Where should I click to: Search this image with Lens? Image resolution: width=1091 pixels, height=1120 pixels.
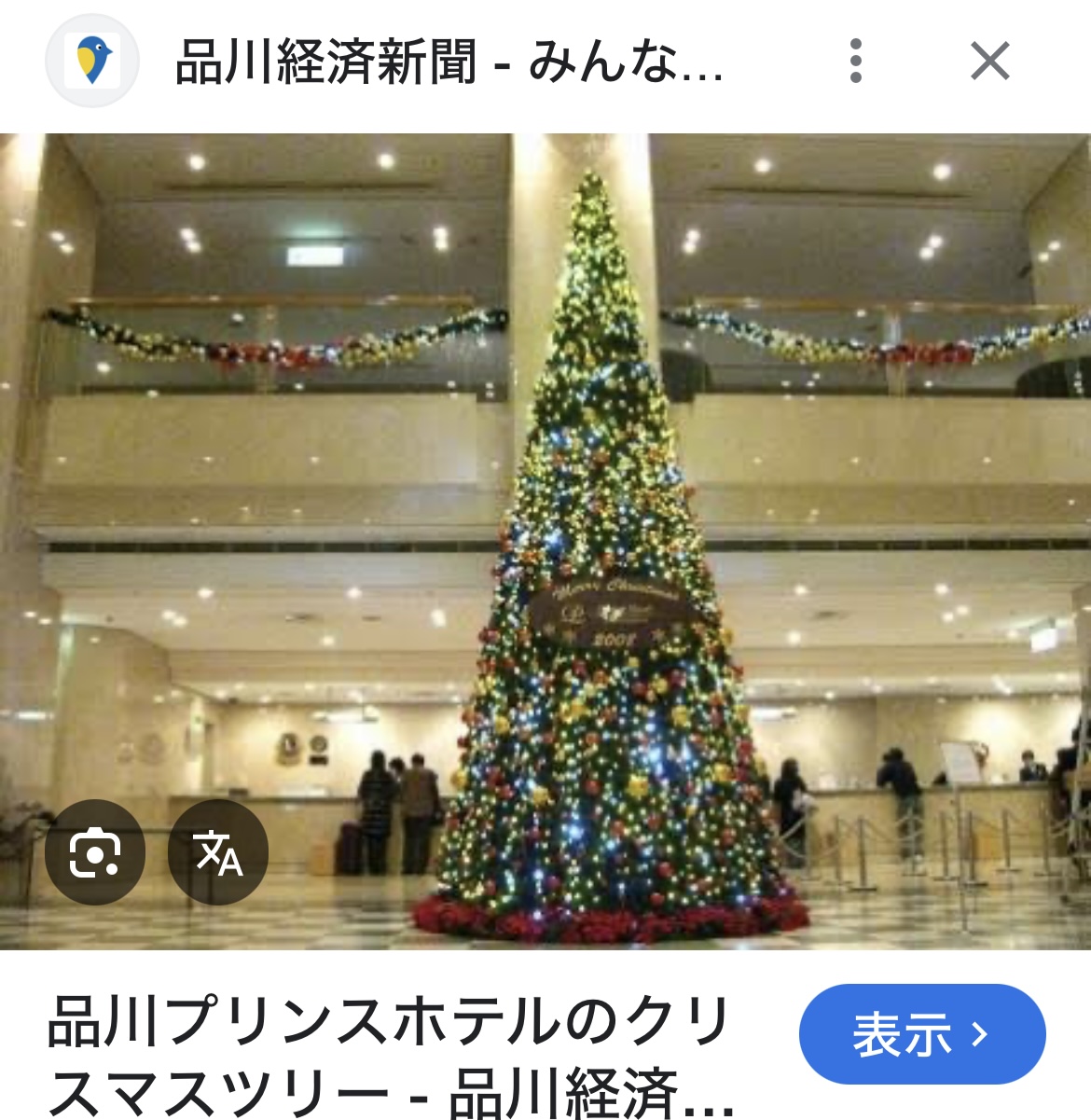tap(95, 851)
